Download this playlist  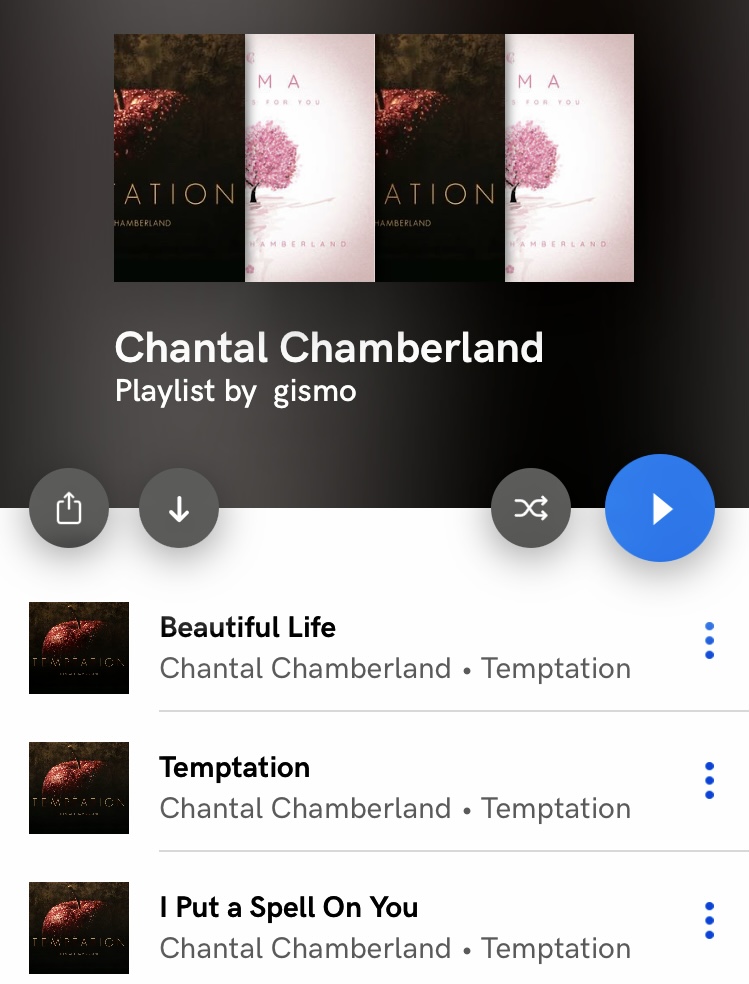tap(179, 509)
